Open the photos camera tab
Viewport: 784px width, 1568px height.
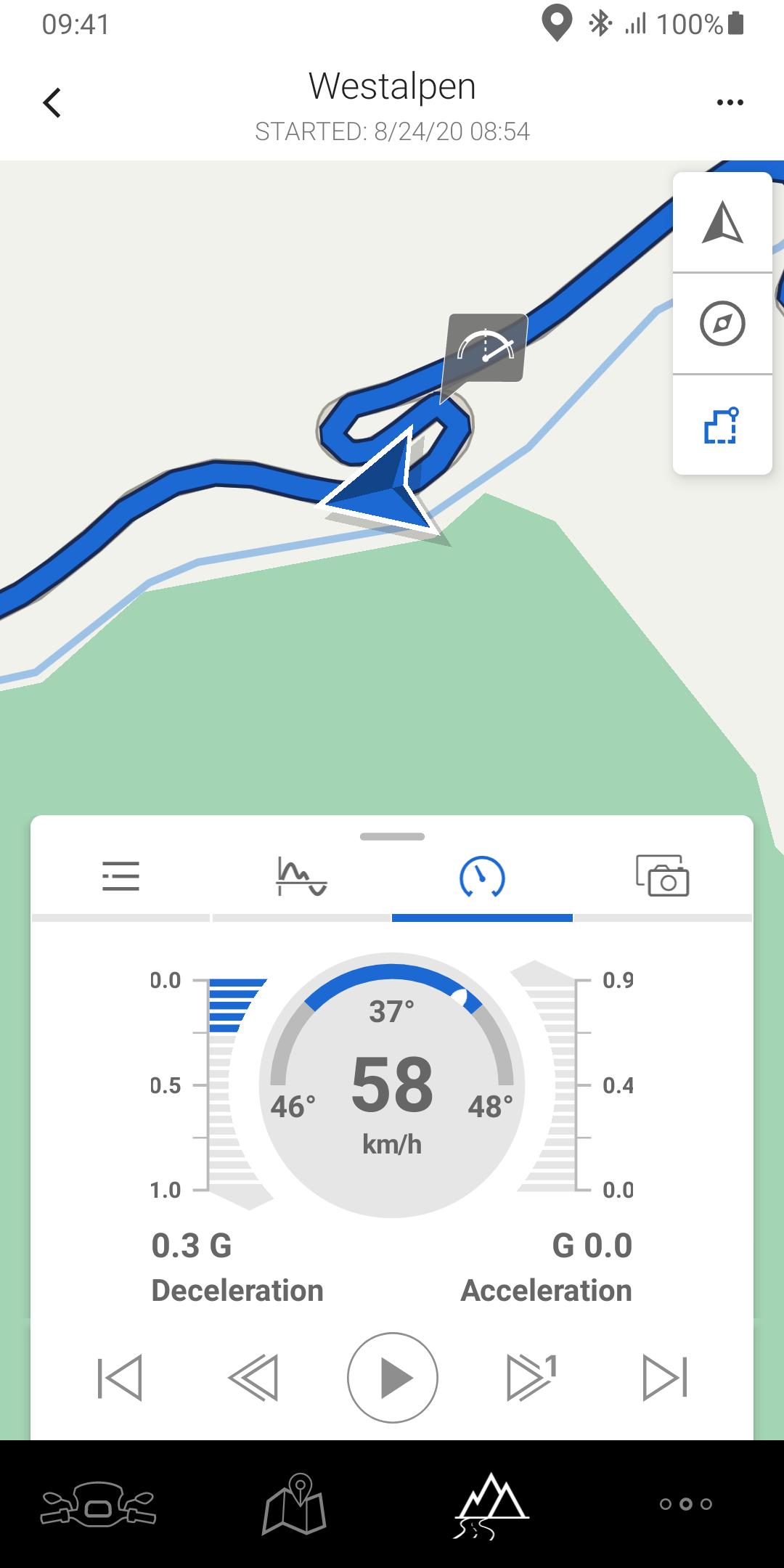[662, 876]
